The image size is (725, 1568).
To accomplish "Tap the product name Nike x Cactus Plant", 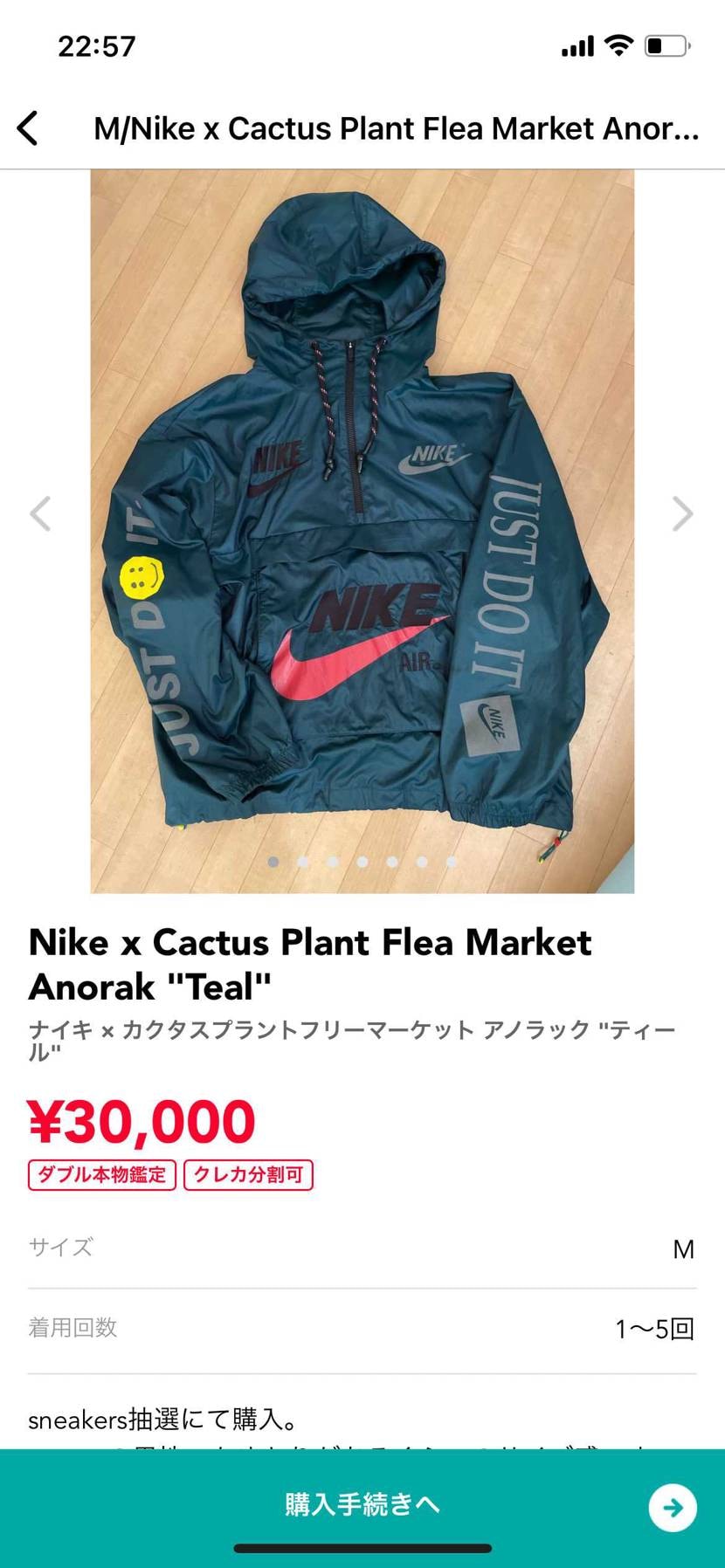I will point(310,943).
